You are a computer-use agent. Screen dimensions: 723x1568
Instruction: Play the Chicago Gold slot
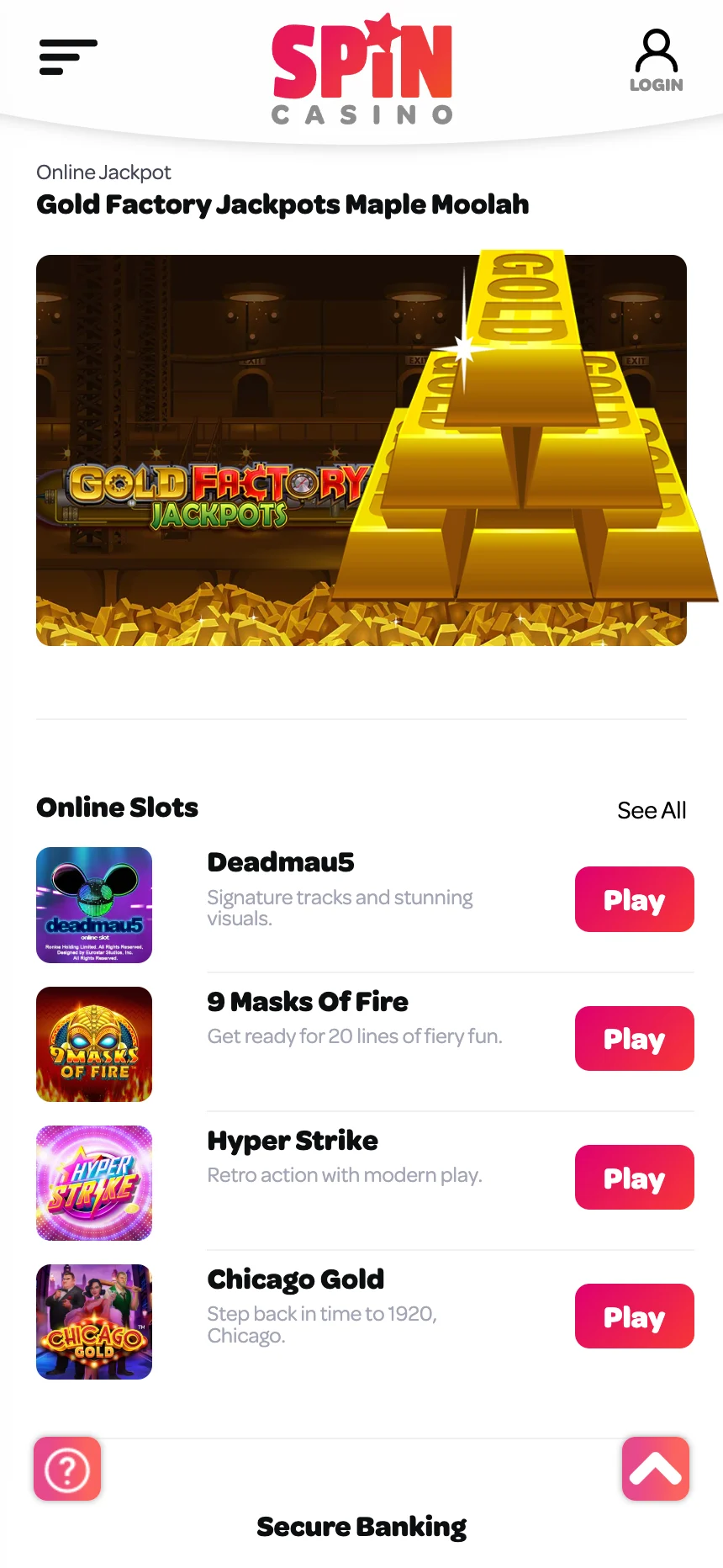[x=634, y=1316]
